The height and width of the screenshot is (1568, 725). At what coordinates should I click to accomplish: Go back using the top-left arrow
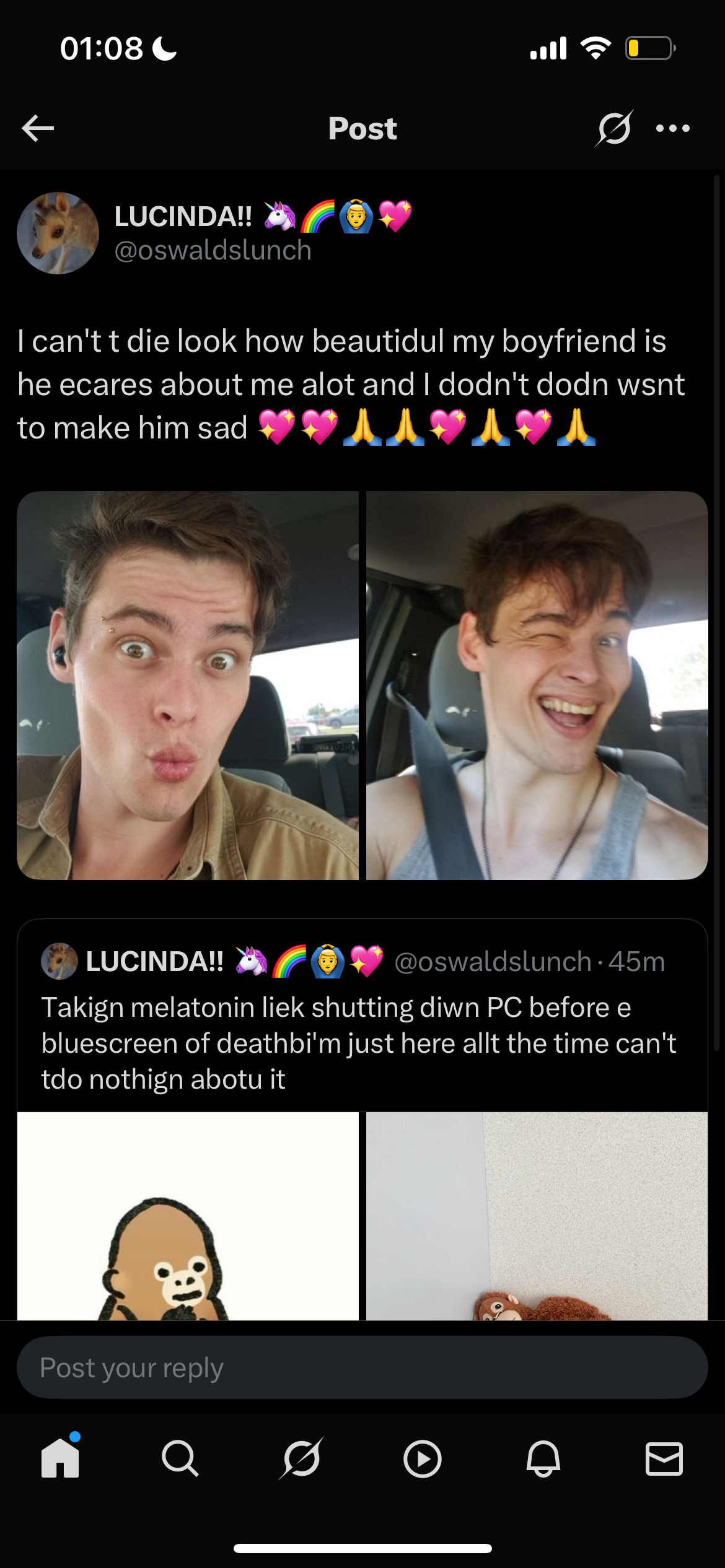coord(38,128)
